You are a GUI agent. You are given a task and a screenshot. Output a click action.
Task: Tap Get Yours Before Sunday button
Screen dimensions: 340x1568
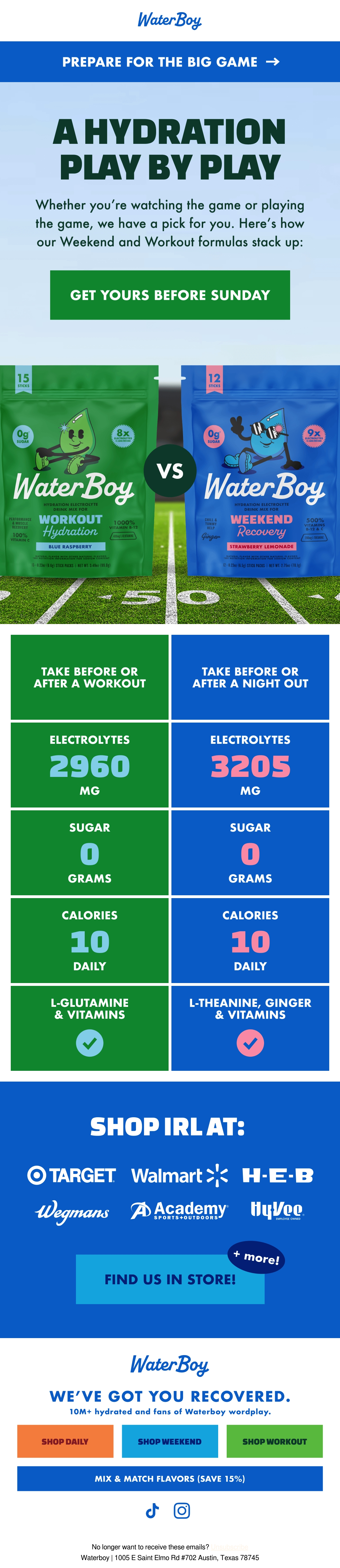point(170,295)
